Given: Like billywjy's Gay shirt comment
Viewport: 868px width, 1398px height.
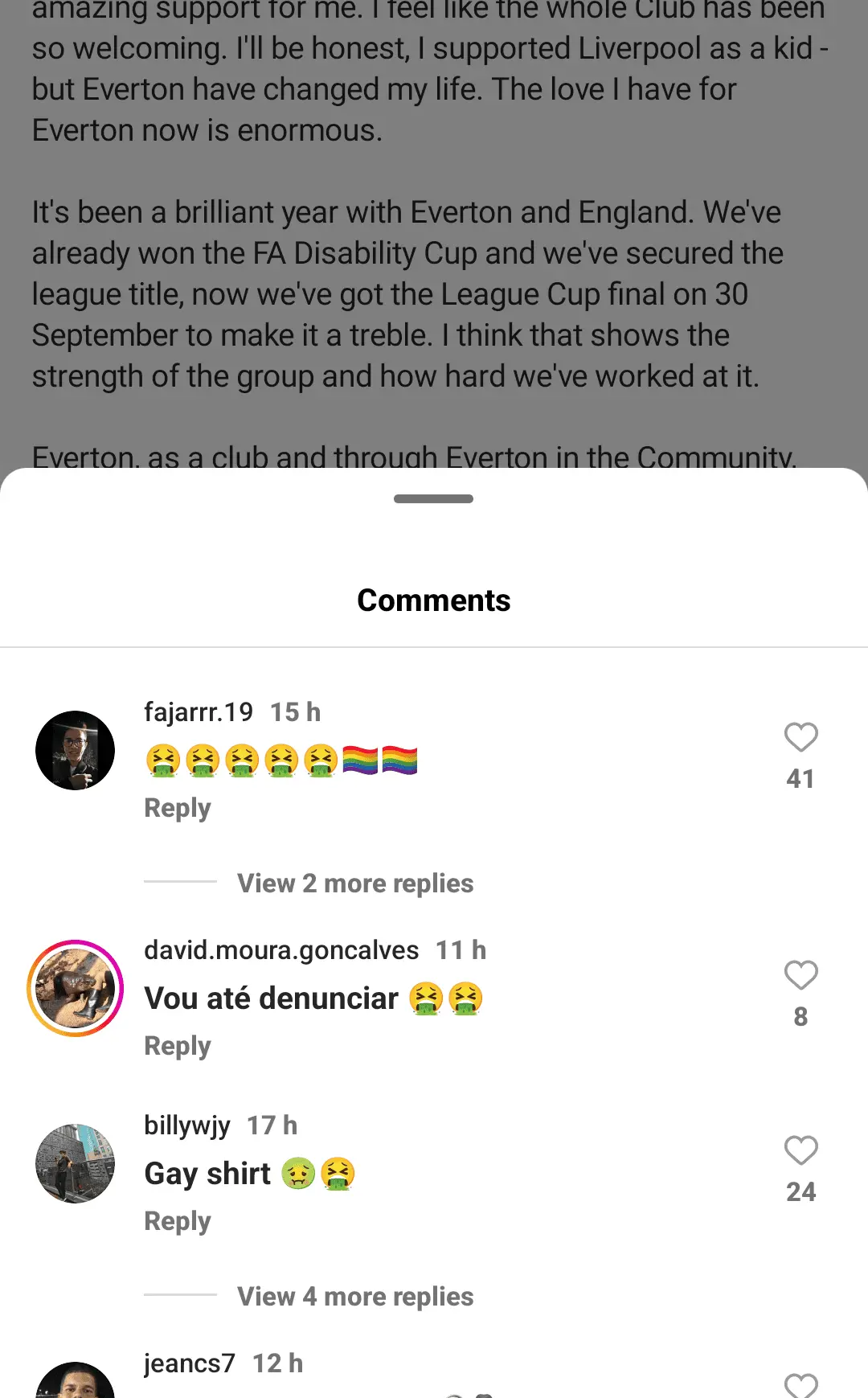Looking at the screenshot, I should click(x=800, y=1150).
